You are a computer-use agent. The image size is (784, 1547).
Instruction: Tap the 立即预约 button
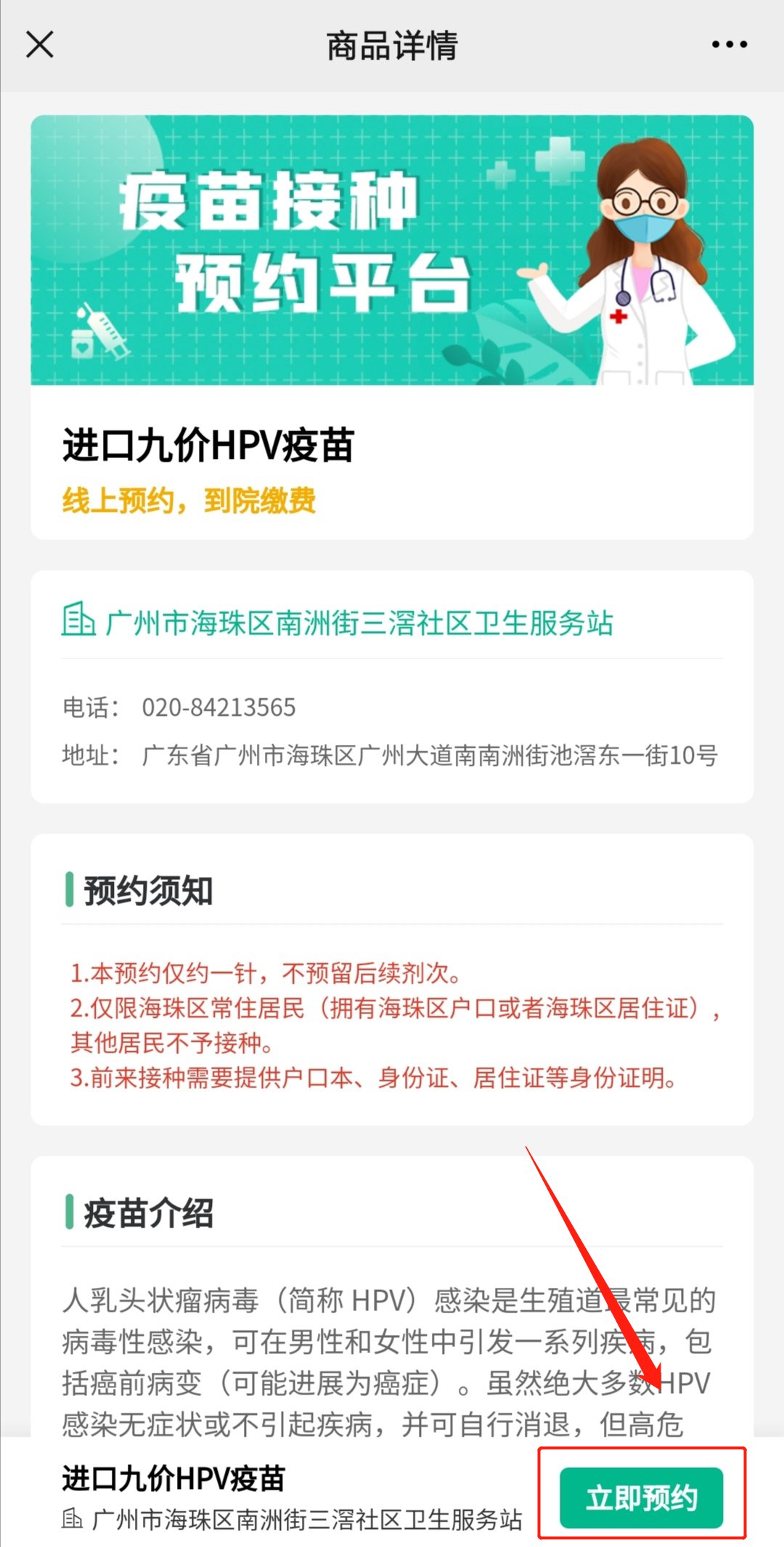point(641,1497)
